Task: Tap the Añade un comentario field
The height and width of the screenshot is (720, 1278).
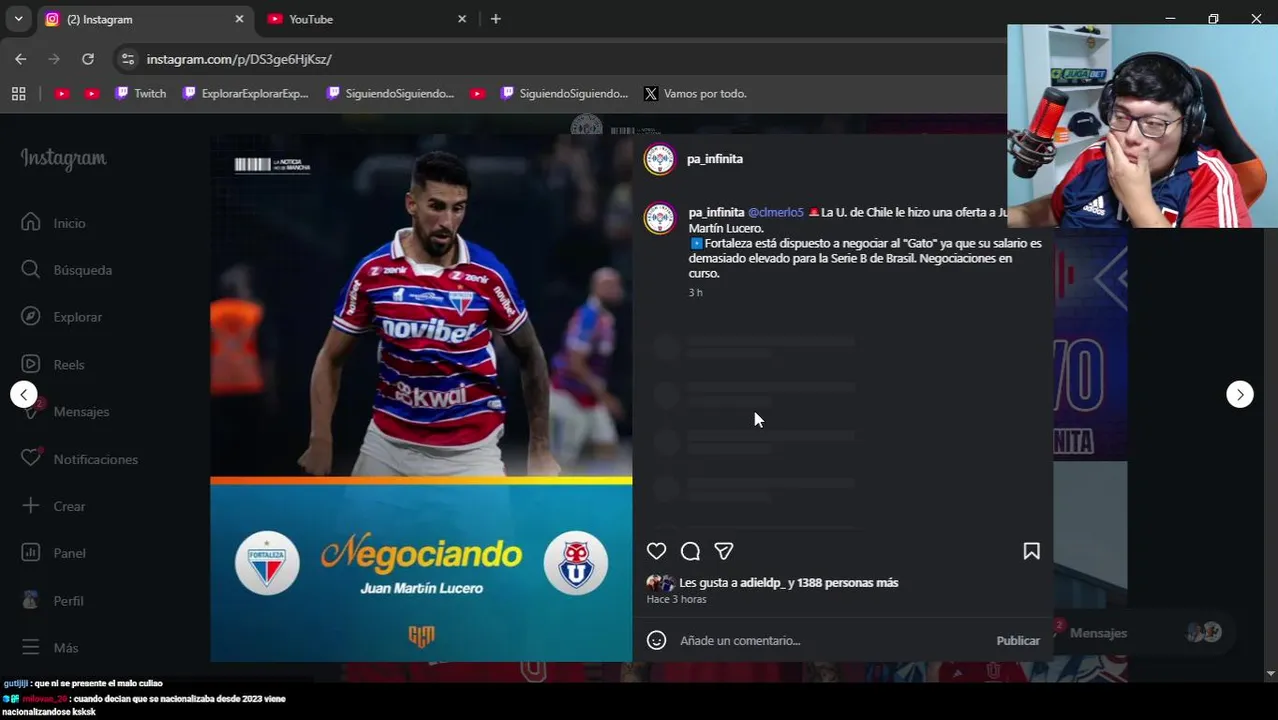Action: pos(830,640)
